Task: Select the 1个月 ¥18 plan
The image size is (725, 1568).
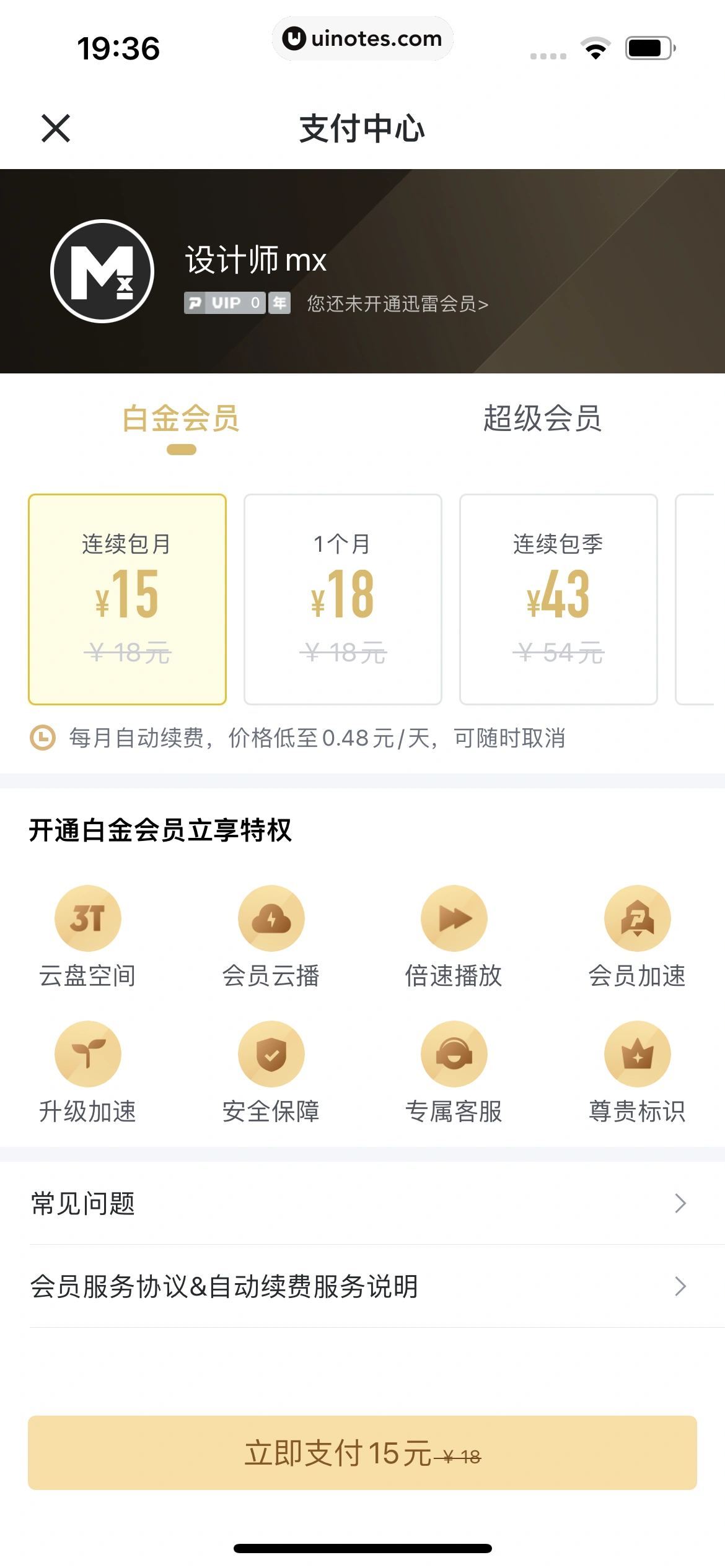Action: pyautogui.click(x=343, y=599)
